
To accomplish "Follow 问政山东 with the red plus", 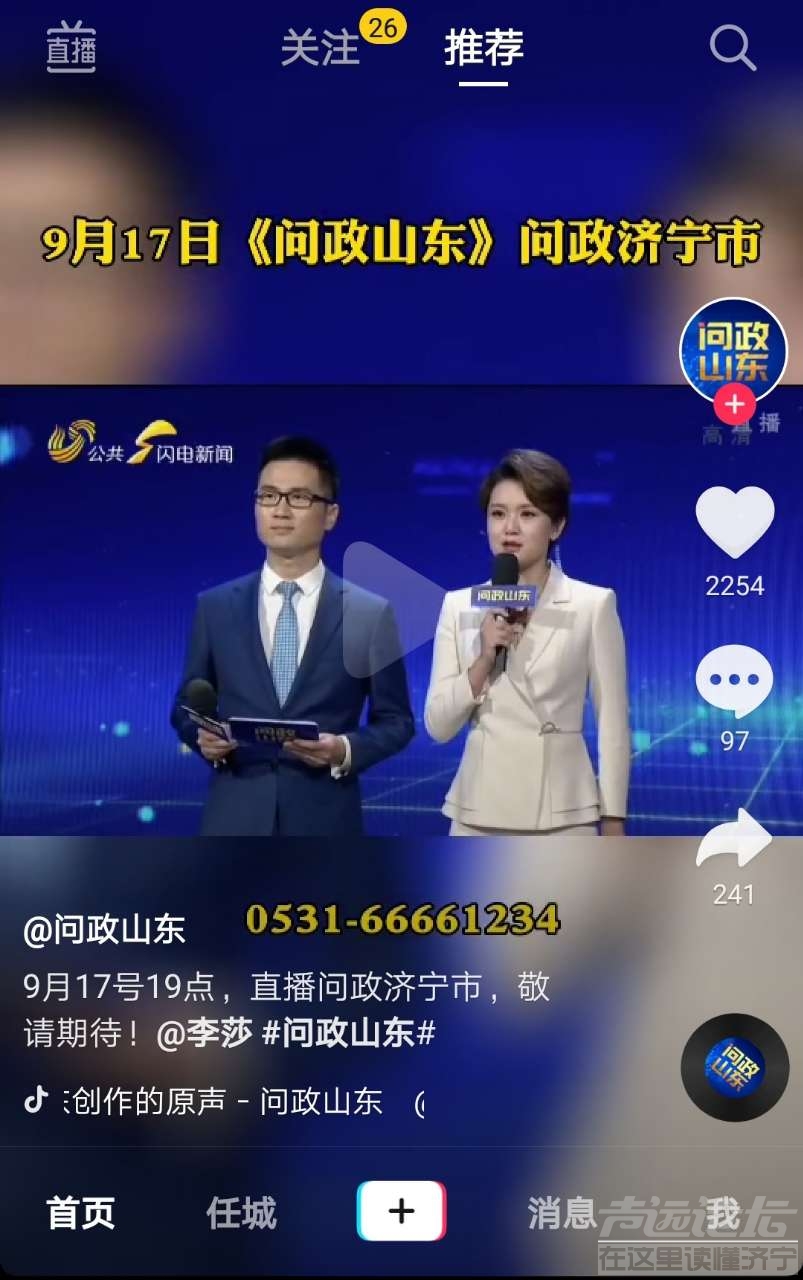I will click(735, 405).
